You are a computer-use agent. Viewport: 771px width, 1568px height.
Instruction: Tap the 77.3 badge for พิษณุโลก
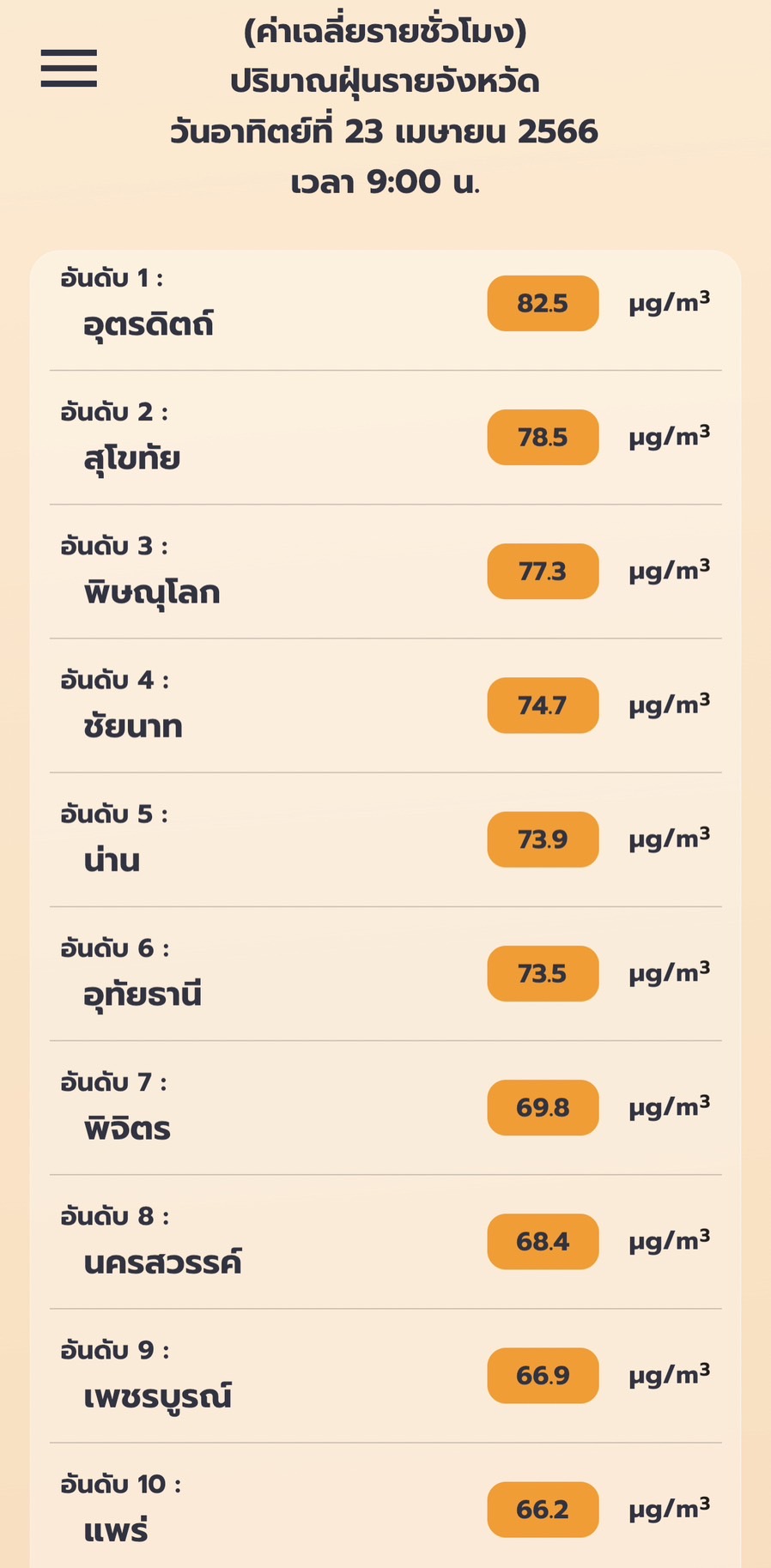tap(541, 571)
